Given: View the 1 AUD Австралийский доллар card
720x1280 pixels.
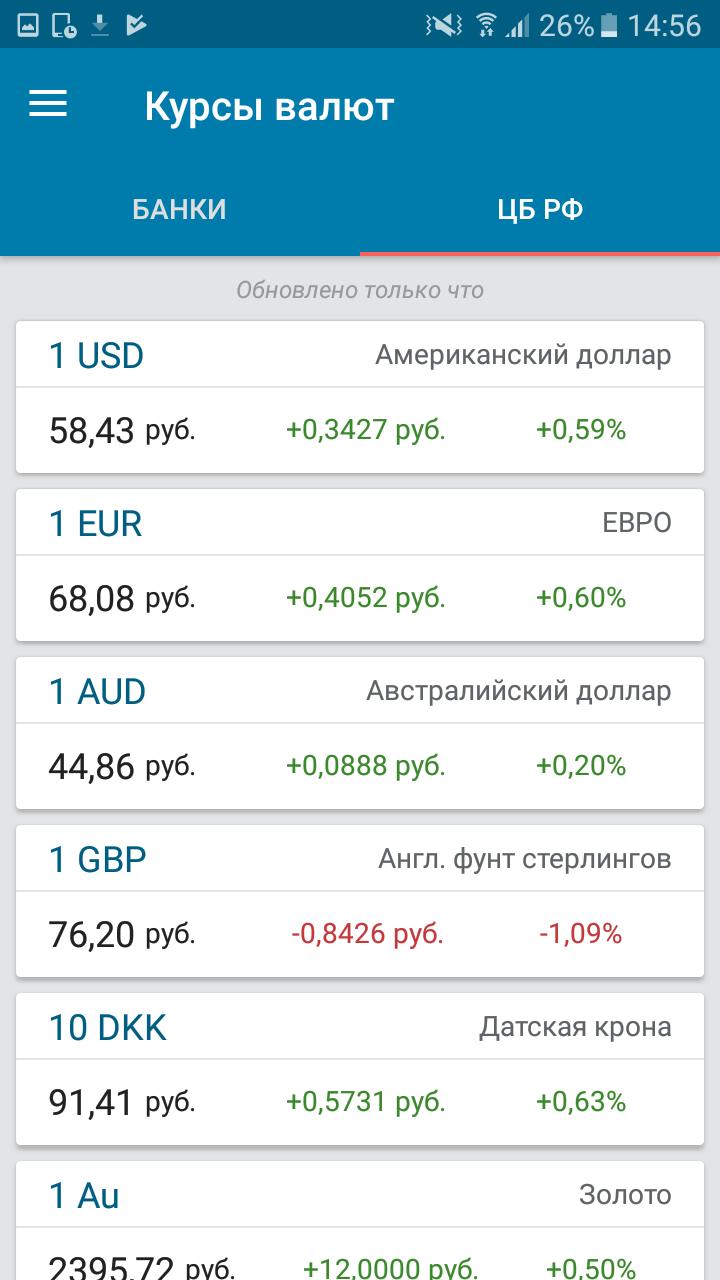Looking at the screenshot, I should click(360, 733).
